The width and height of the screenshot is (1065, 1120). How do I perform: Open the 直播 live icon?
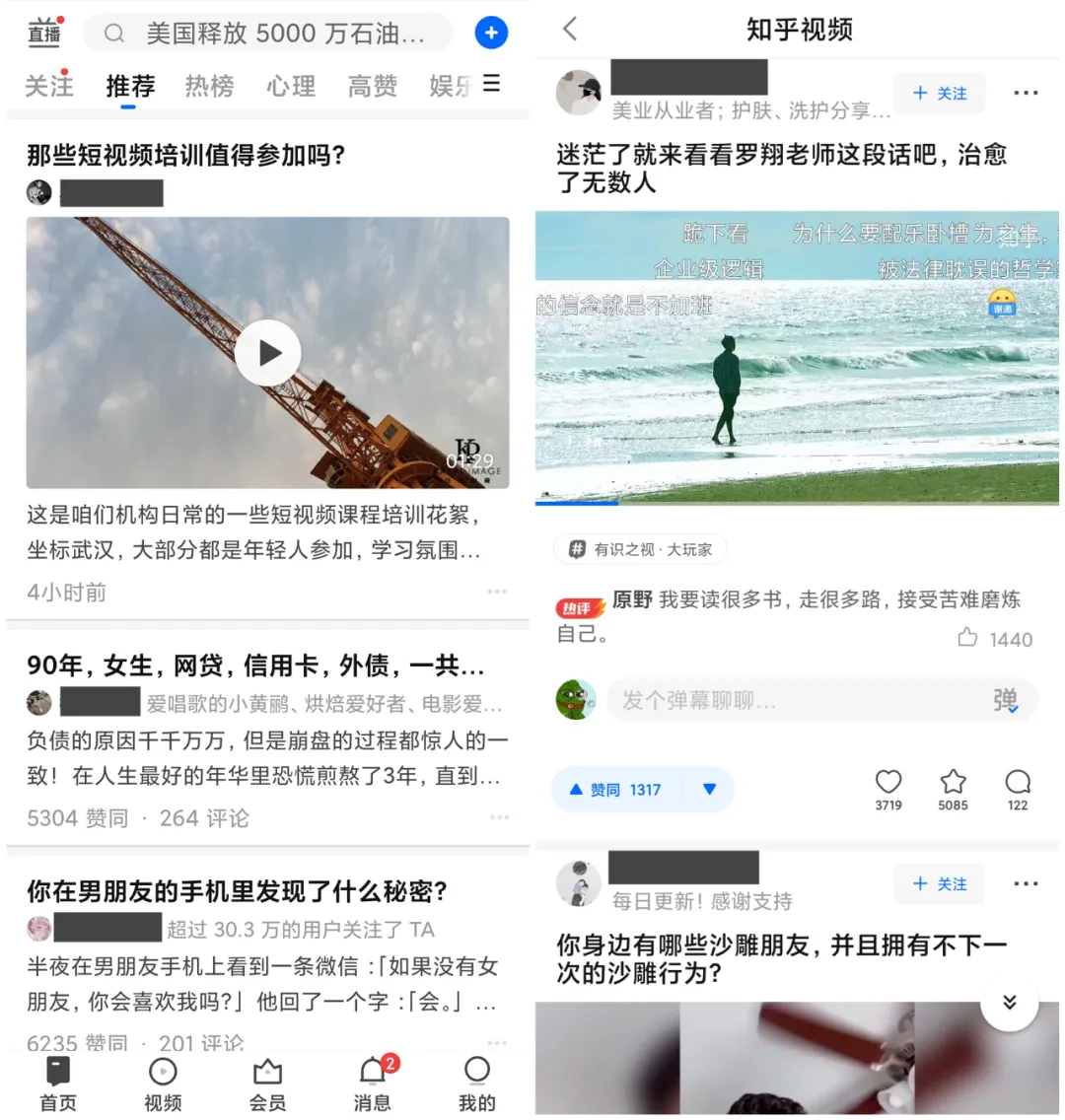click(44, 32)
